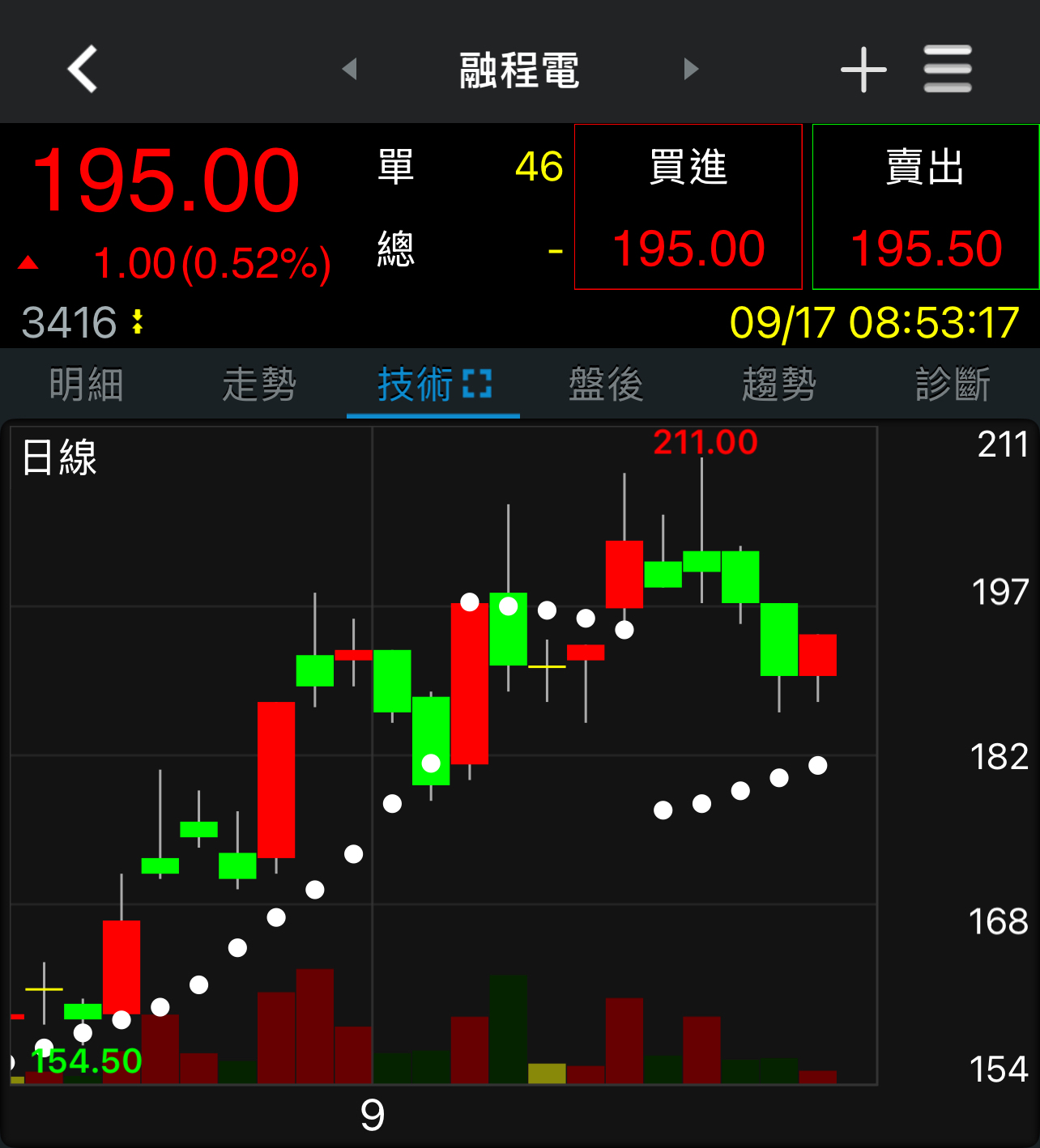Open the hamburger menu

pos(948,70)
